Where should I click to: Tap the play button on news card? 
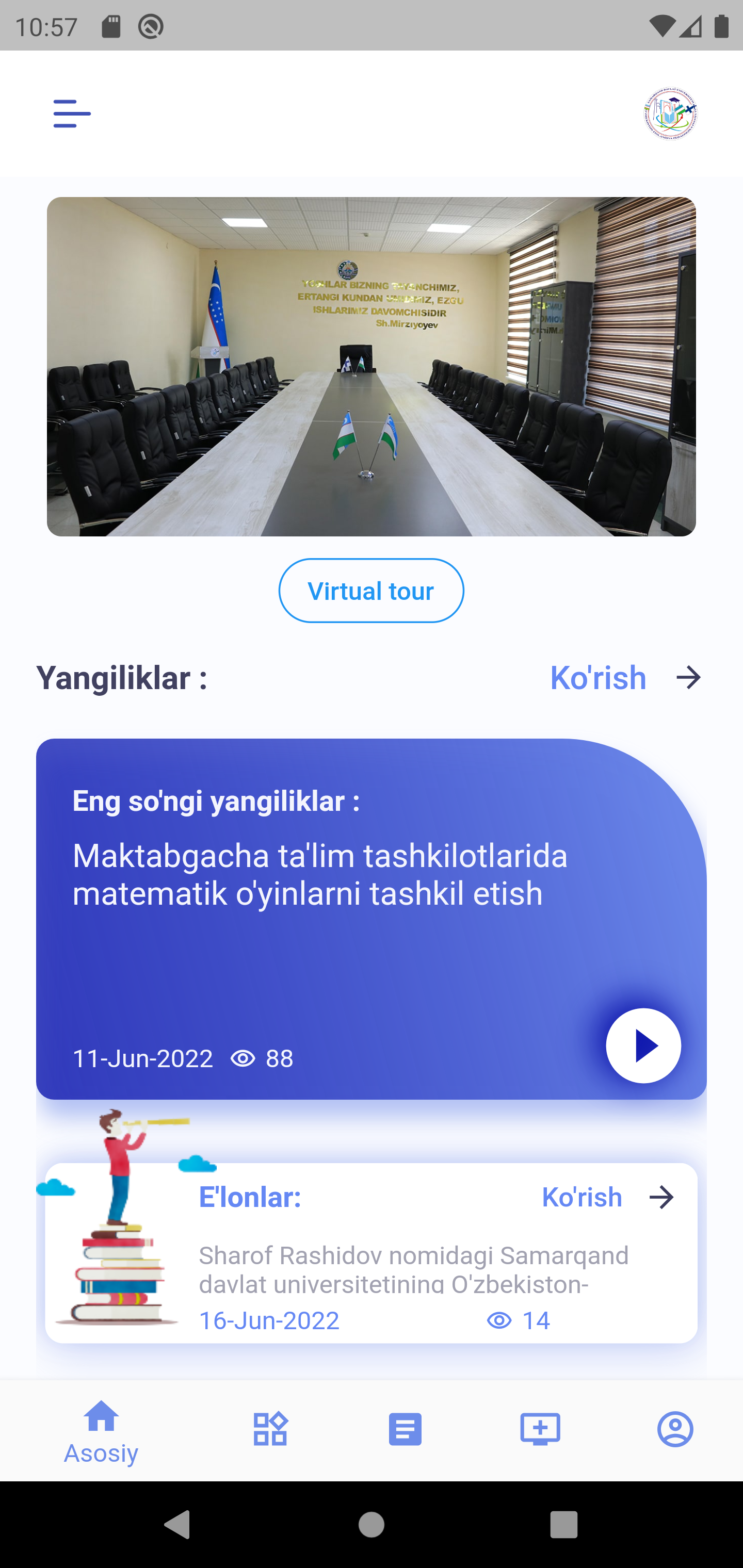[643, 1046]
